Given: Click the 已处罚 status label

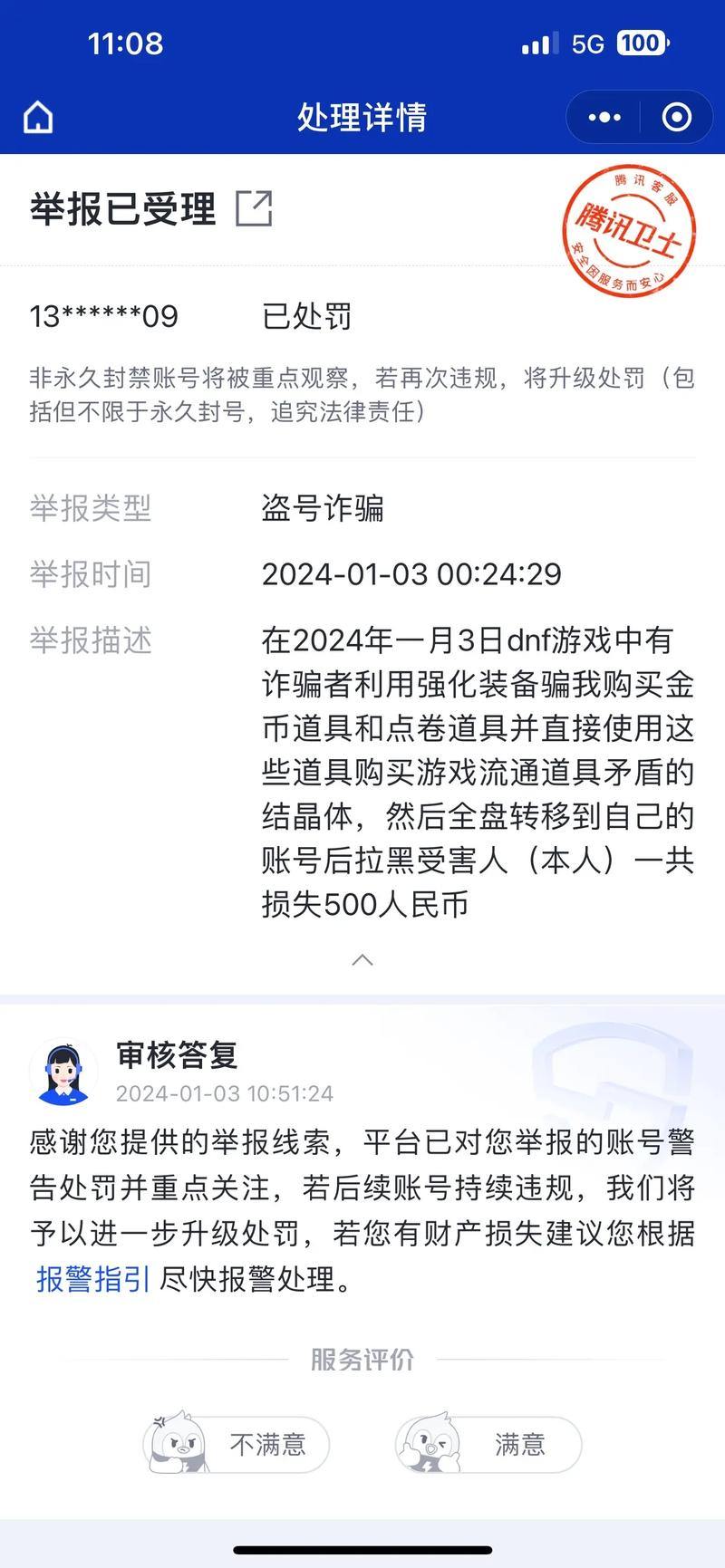Looking at the screenshot, I should coord(304,315).
